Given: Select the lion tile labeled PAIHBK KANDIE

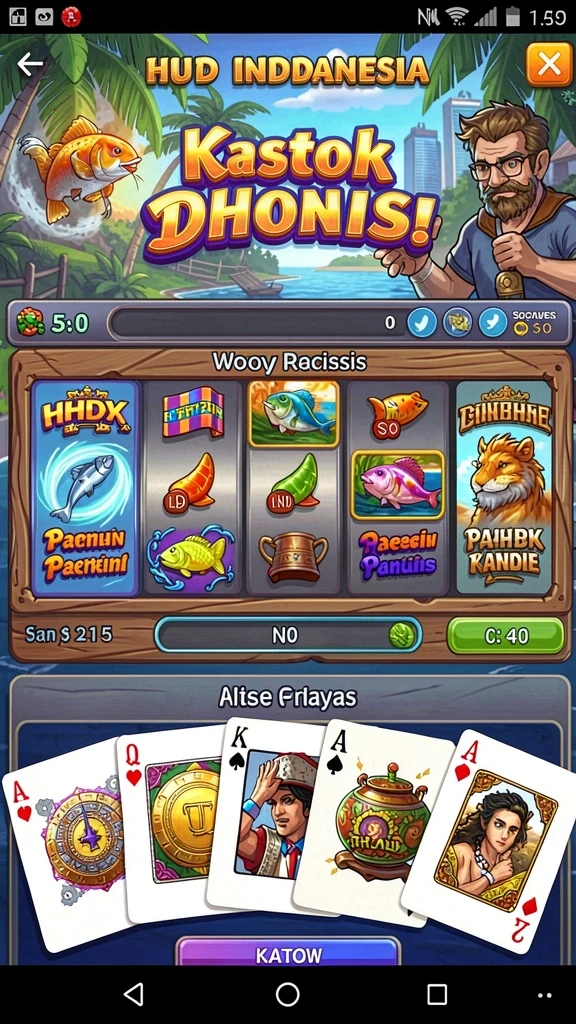Looking at the screenshot, I should coord(504,488).
